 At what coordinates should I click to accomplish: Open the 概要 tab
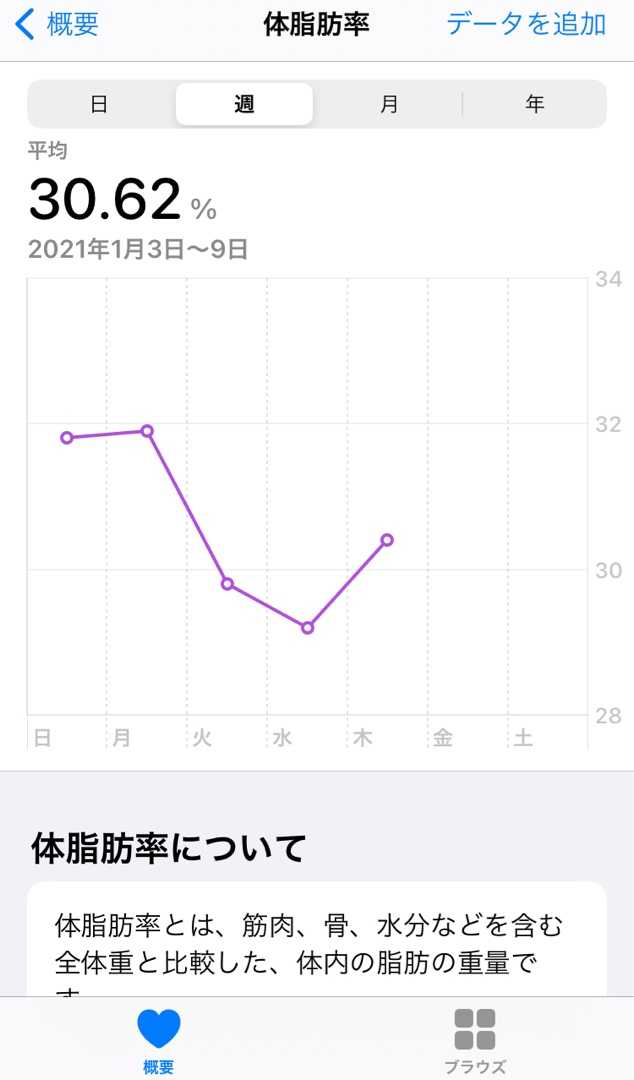click(159, 1040)
